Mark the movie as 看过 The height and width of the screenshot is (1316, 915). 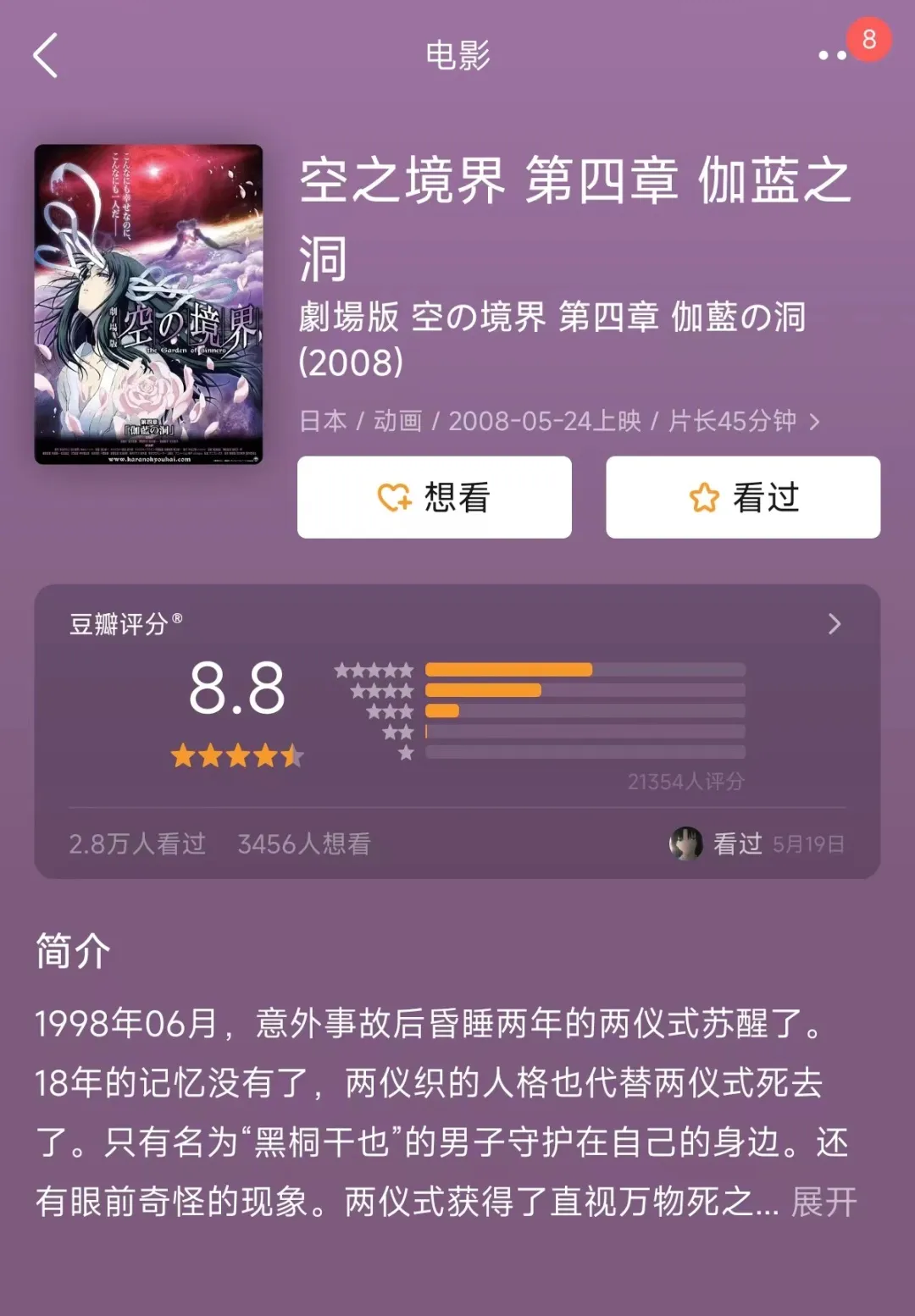tap(743, 497)
